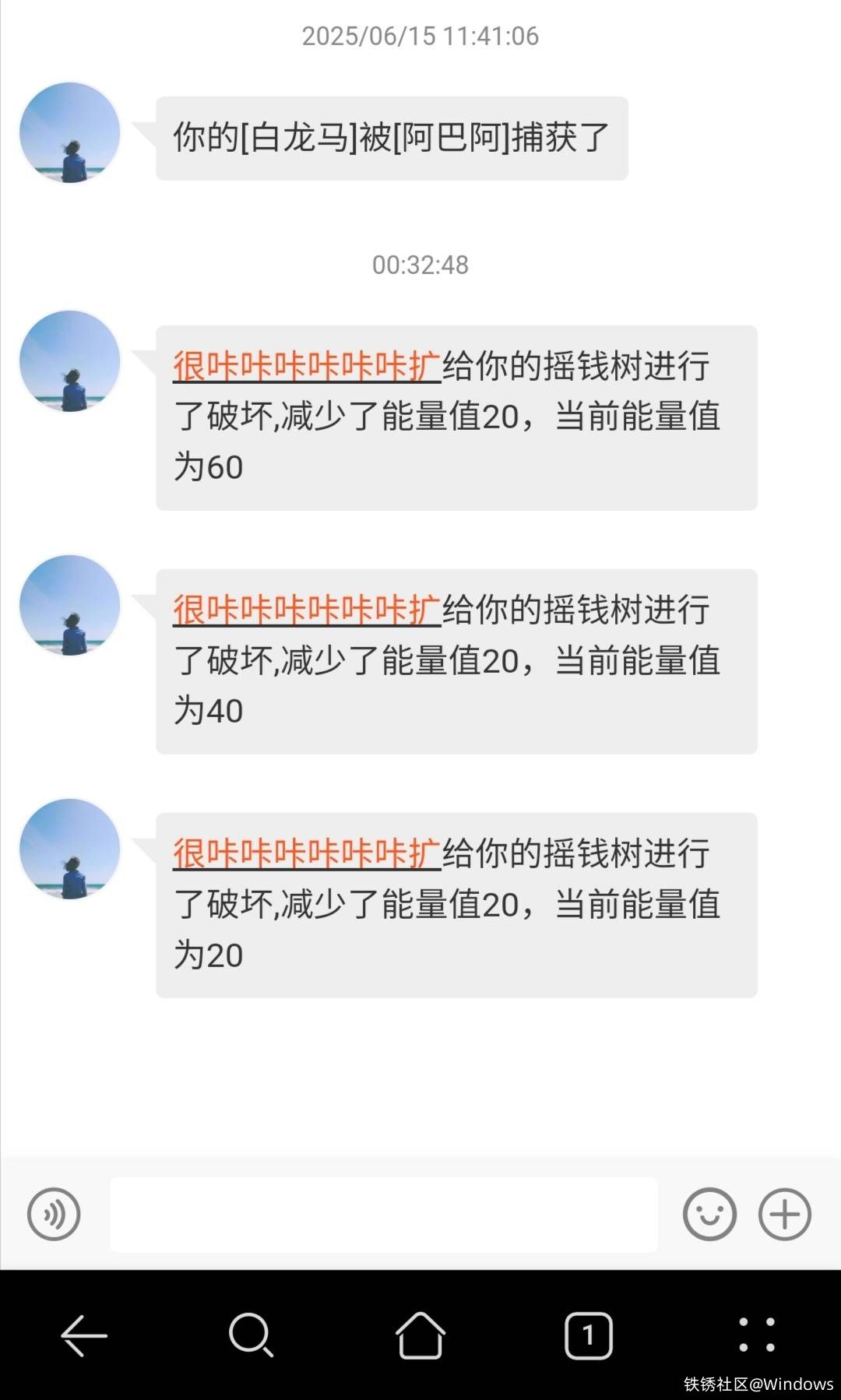The width and height of the screenshot is (841, 1400).
Task: Focus the message text field
Action: (384, 1214)
